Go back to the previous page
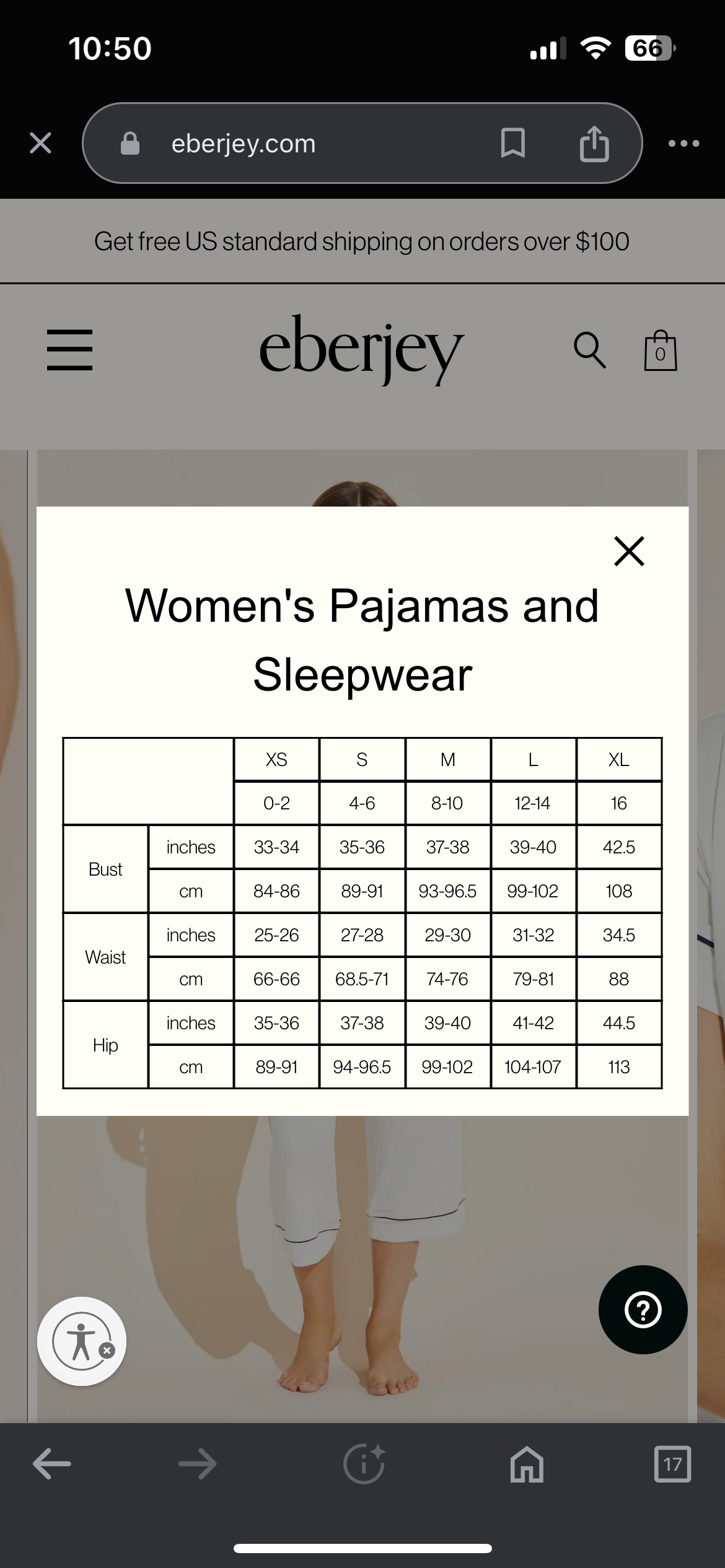This screenshot has width=725, height=1568. [52, 1464]
